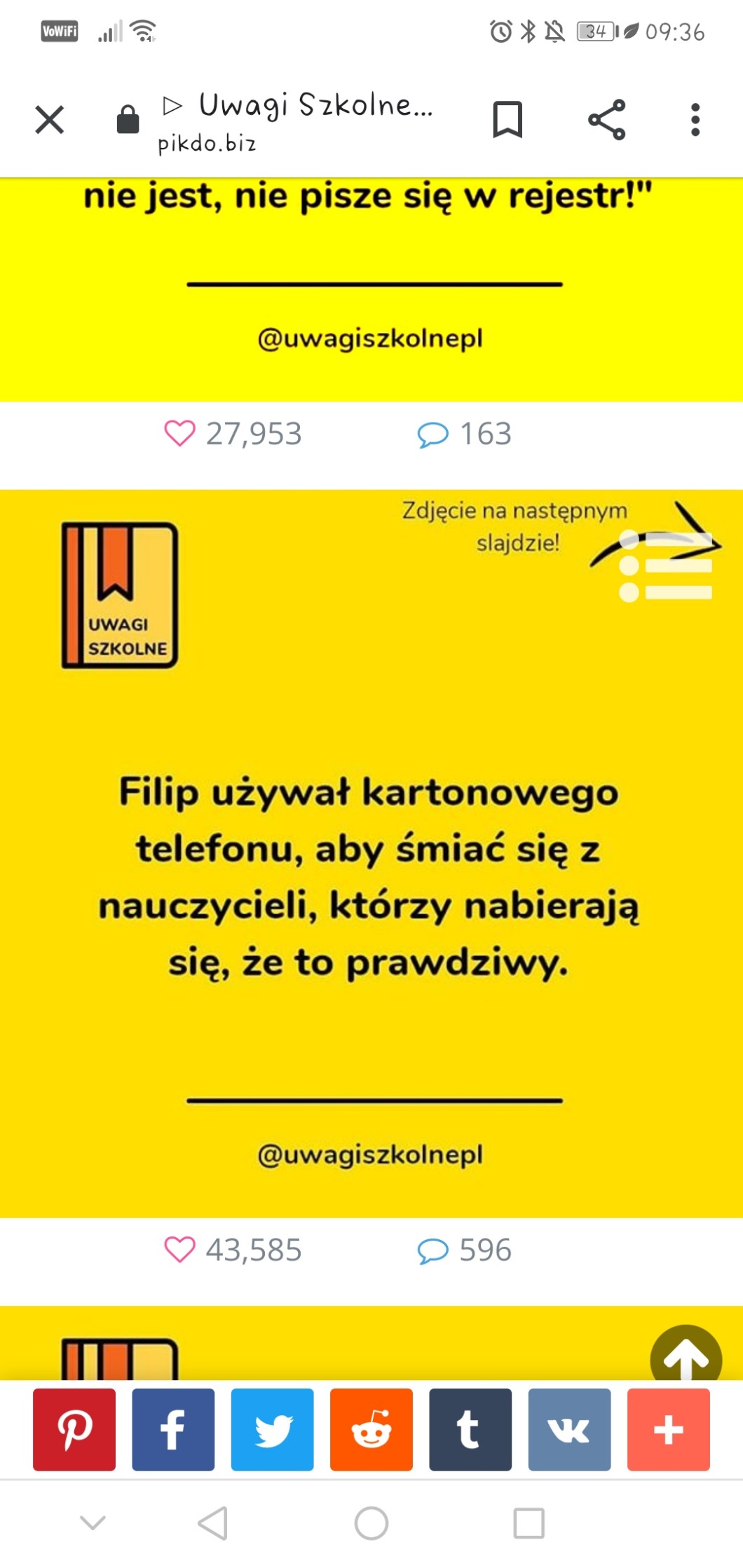Share on Reddit

[371, 1429]
